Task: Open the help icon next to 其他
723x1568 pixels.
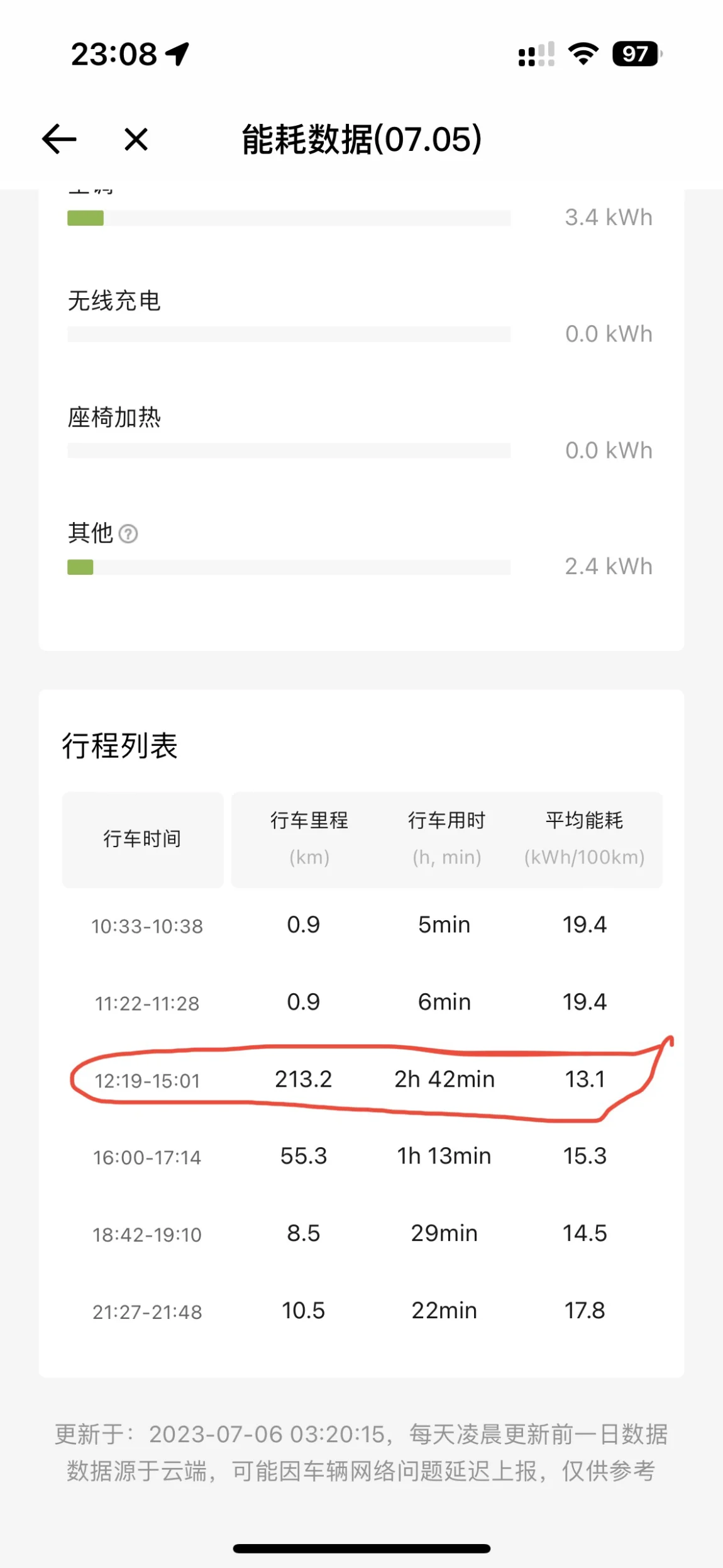Action: click(x=128, y=534)
